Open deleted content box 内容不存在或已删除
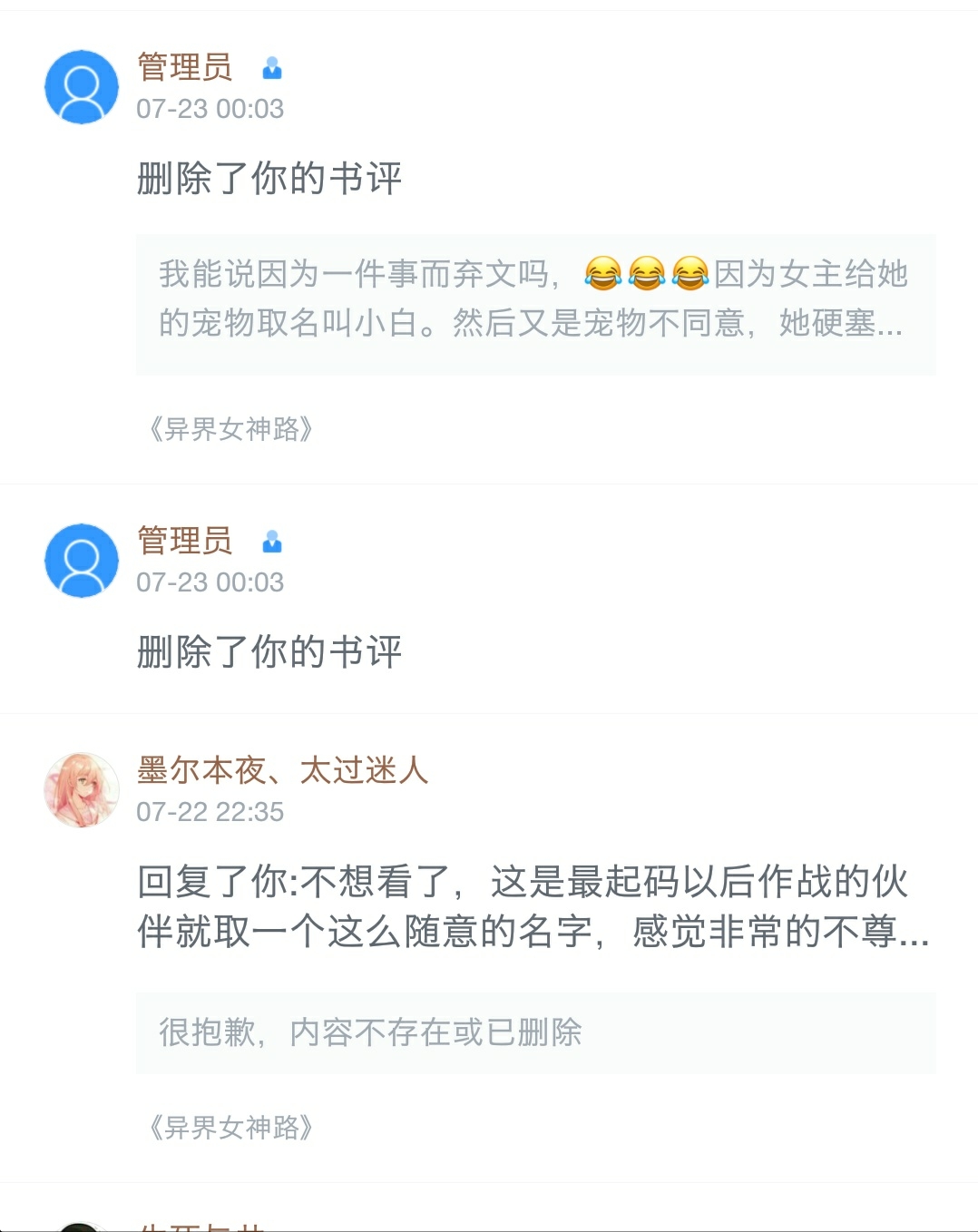 (x=535, y=1032)
